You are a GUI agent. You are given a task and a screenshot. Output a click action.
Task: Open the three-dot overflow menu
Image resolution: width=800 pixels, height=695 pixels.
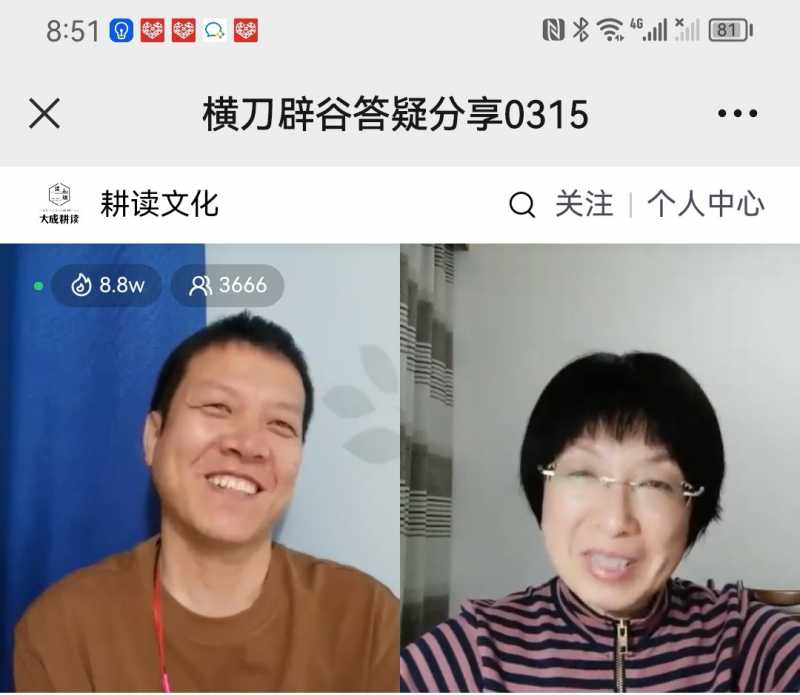click(x=737, y=114)
